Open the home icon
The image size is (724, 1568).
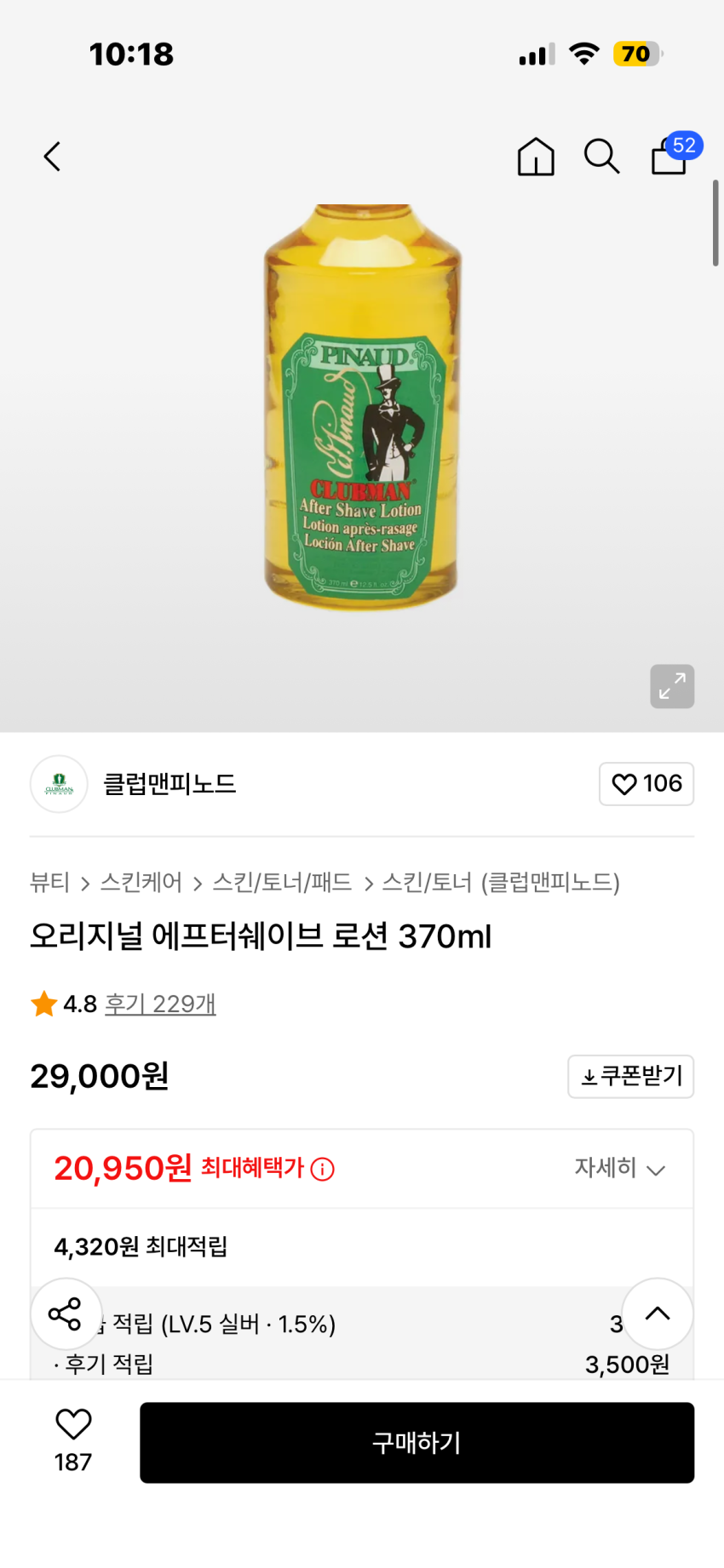536,157
